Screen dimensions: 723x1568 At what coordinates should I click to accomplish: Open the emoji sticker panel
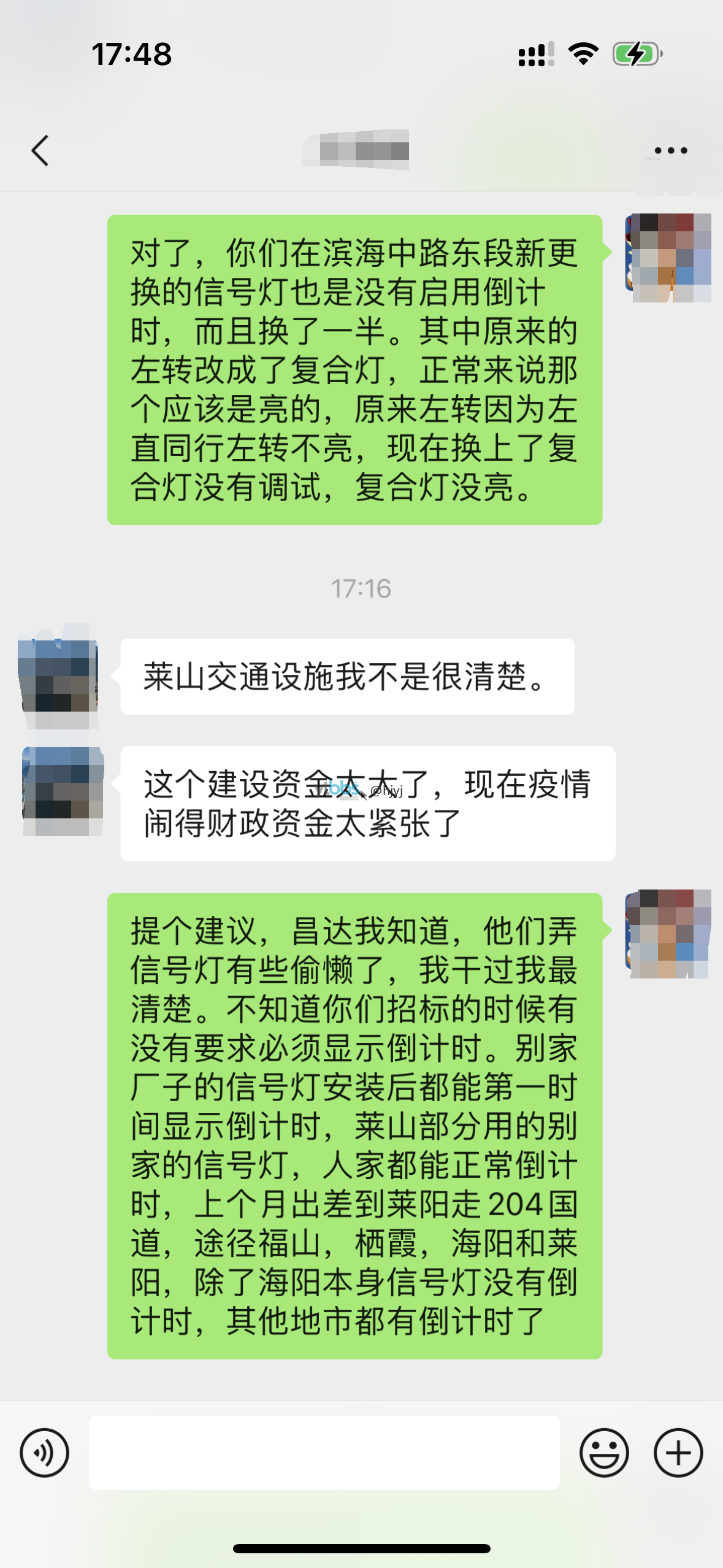604,1452
